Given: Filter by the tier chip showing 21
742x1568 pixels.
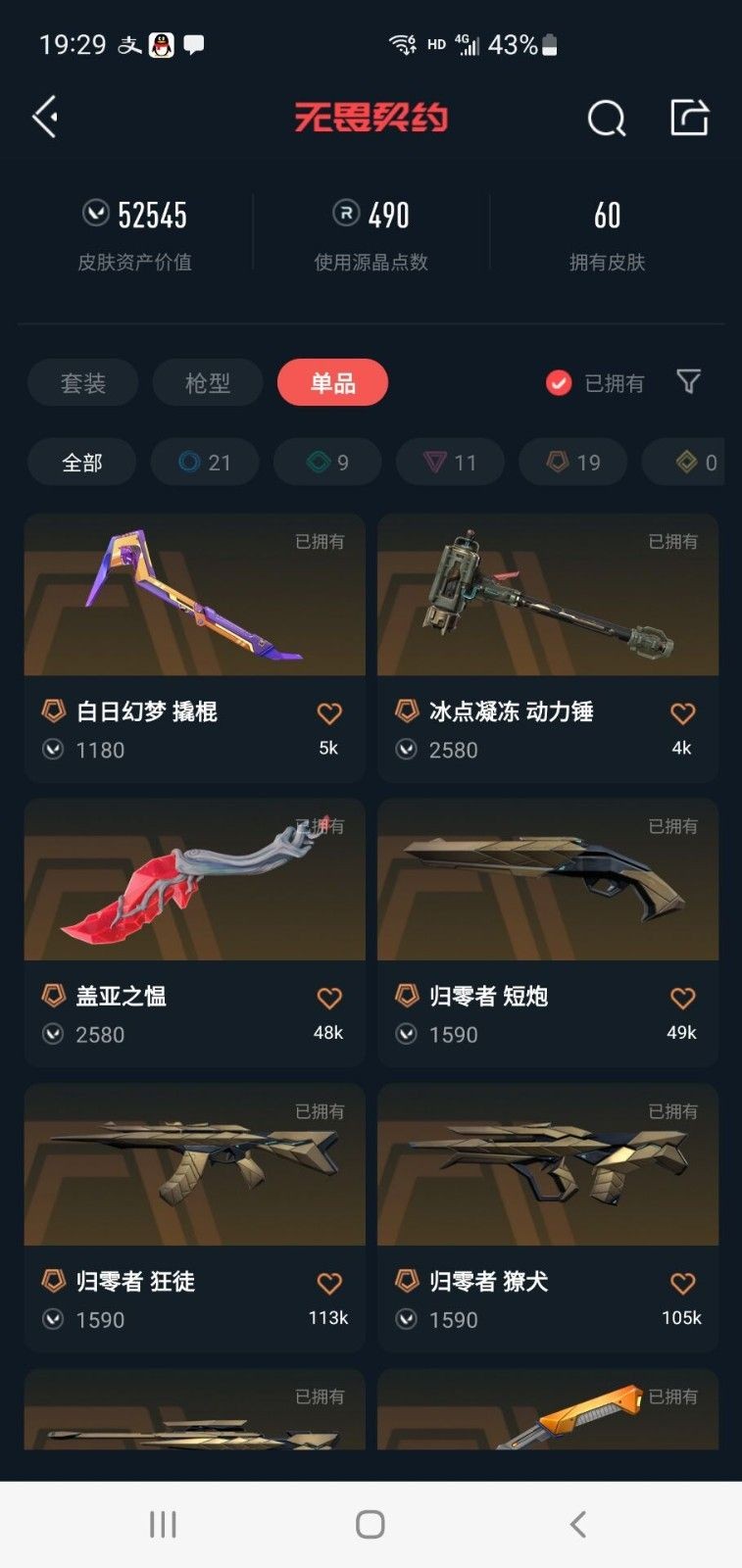Looking at the screenshot, I should click(205, 463).
